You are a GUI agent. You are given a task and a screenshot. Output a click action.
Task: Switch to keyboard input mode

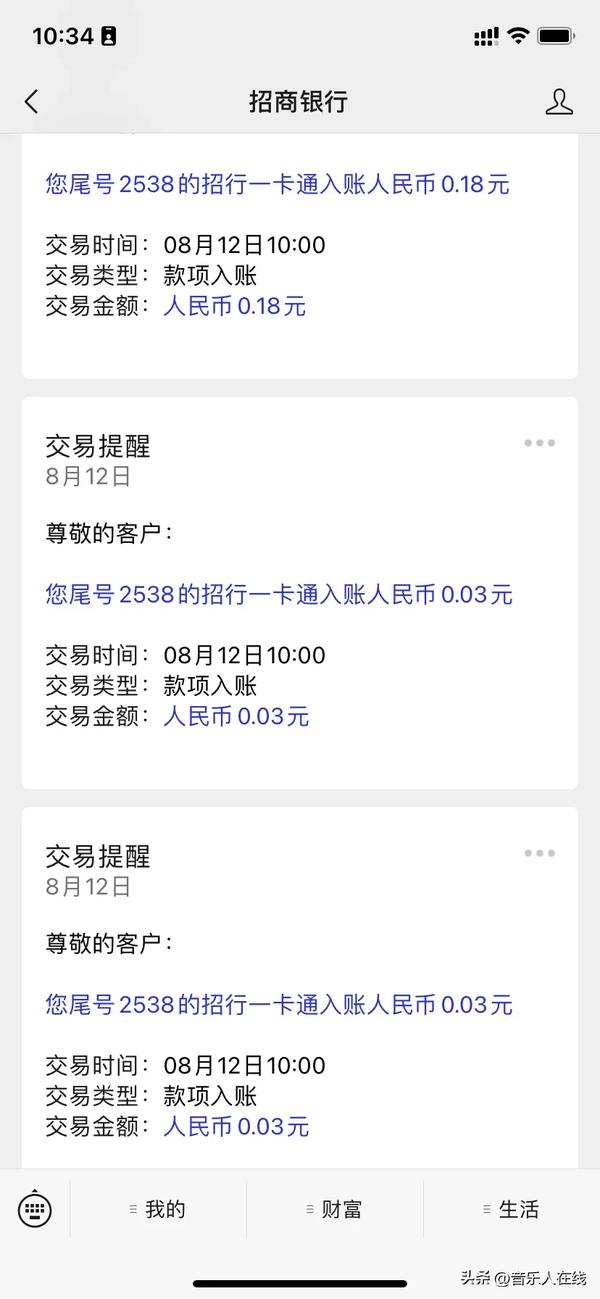coord(35,1210)
